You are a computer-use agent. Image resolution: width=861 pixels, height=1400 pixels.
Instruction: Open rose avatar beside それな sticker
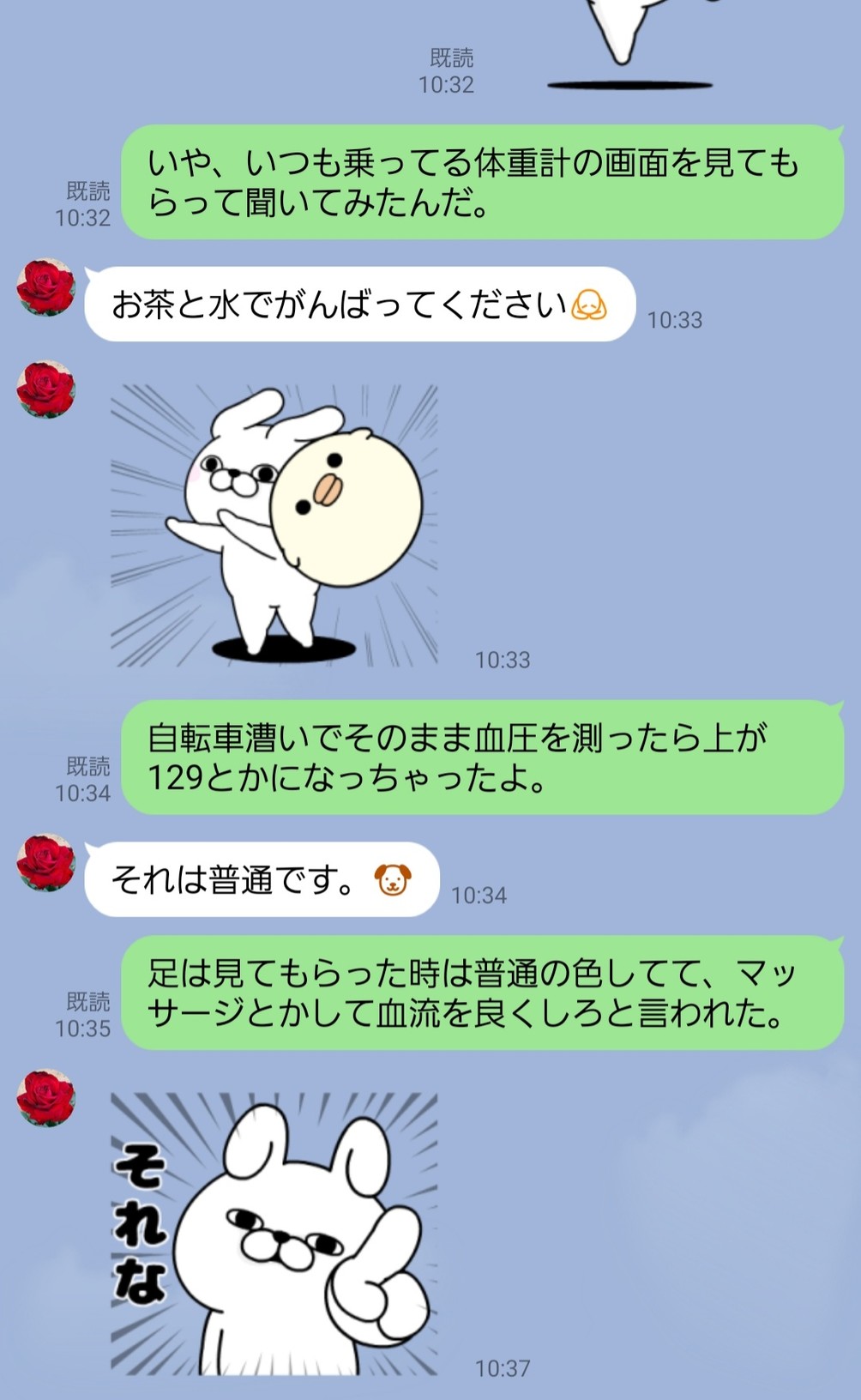coord(46,1098)
